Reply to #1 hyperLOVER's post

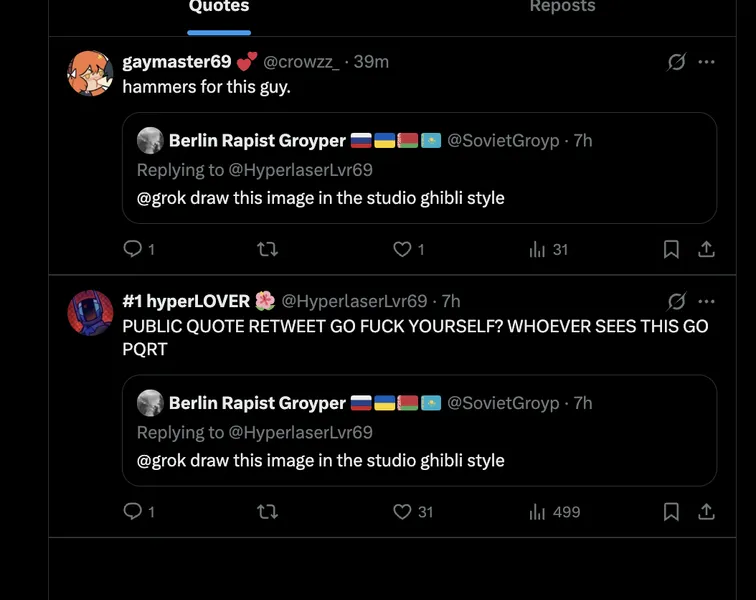point(133,511)
